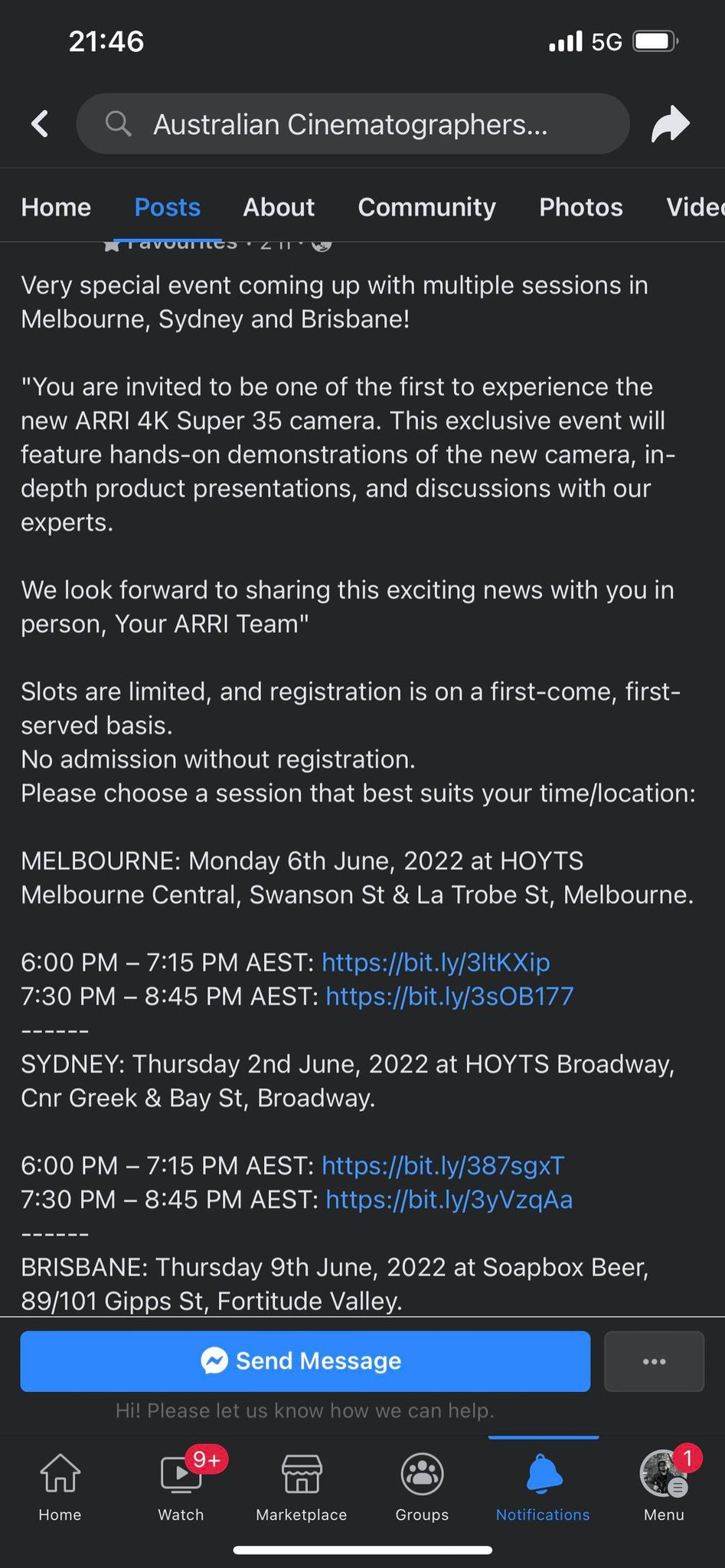Open Sydney 6:00 PM link bit.ly/387sgxT
This screenshot has height=1568, width=725.
[443, 1165]
